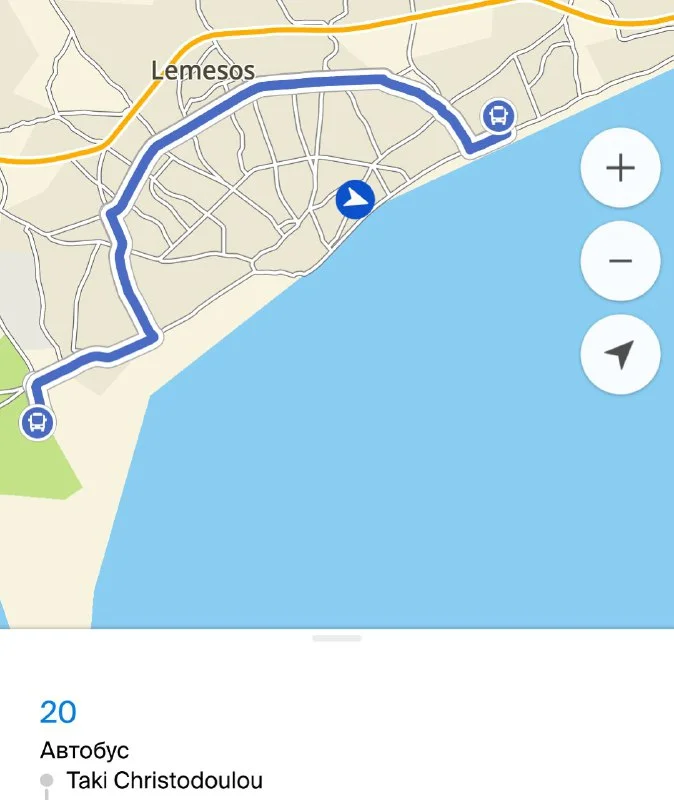Select the Taki Christodoulou stop
Image resolution: width=674 pixels, height=800 pixels.
[165, 780]
